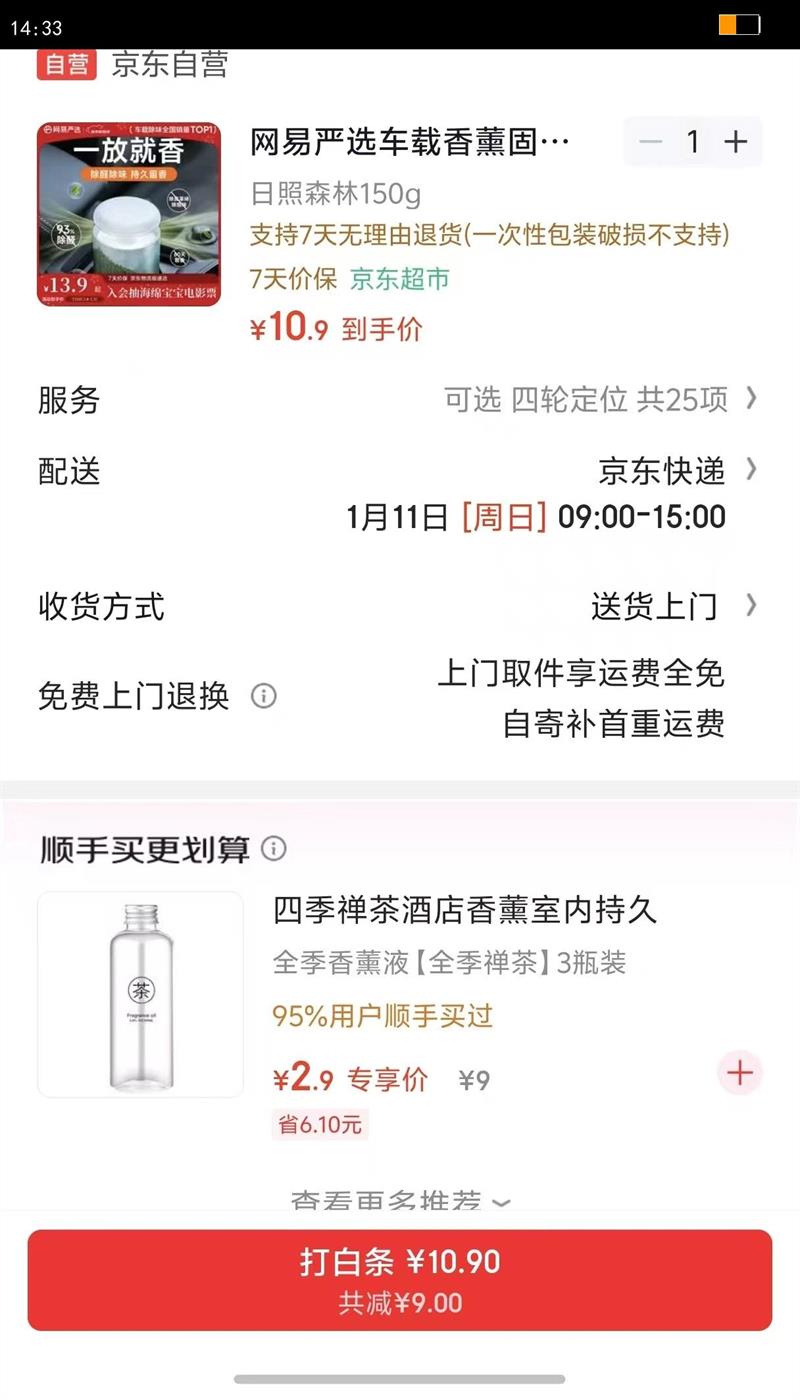
Task: Tap the 省6.10元 savings tag
Action: [x=319, y=1125]
